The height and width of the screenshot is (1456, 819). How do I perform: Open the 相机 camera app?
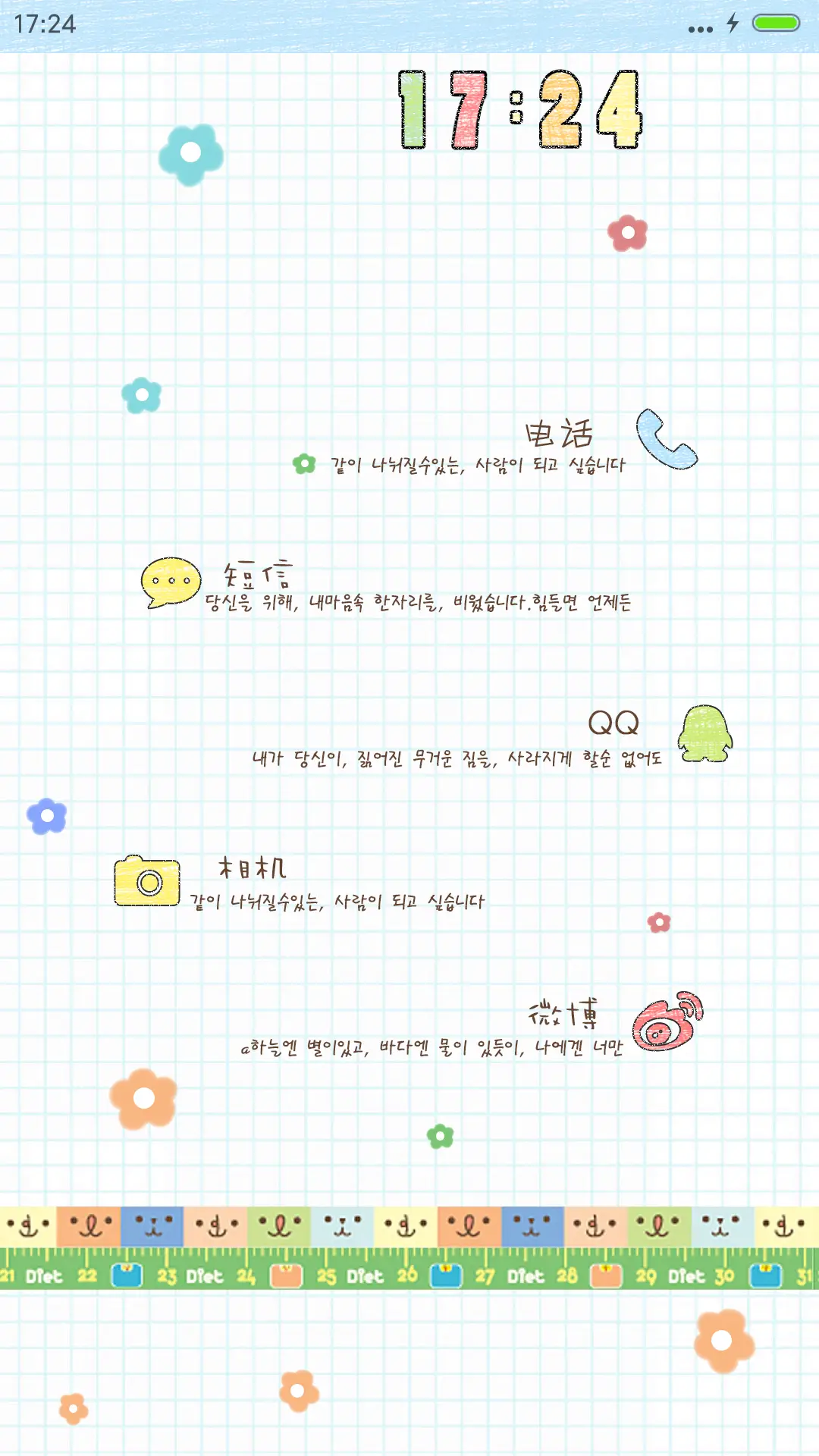147,881
